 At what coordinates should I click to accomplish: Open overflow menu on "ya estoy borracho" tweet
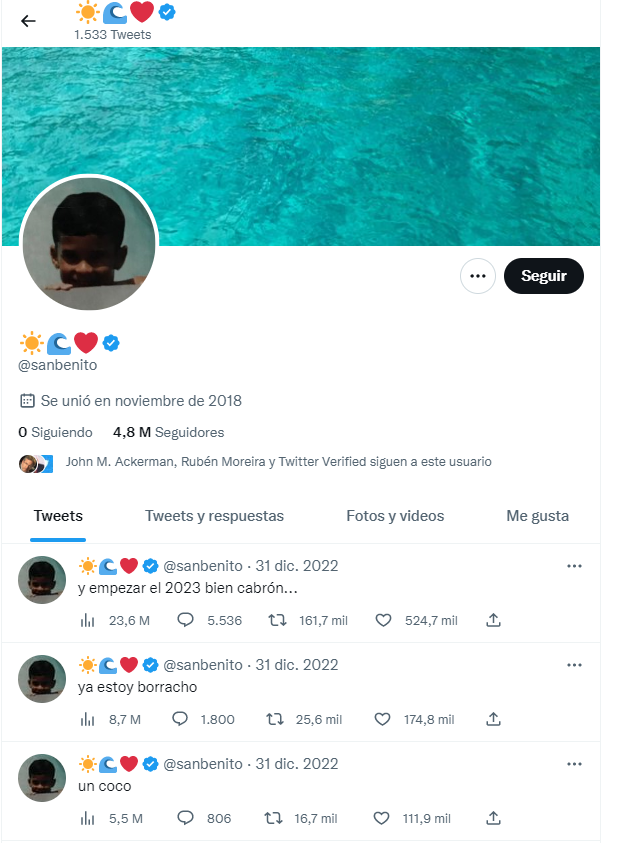pos(574,665)
